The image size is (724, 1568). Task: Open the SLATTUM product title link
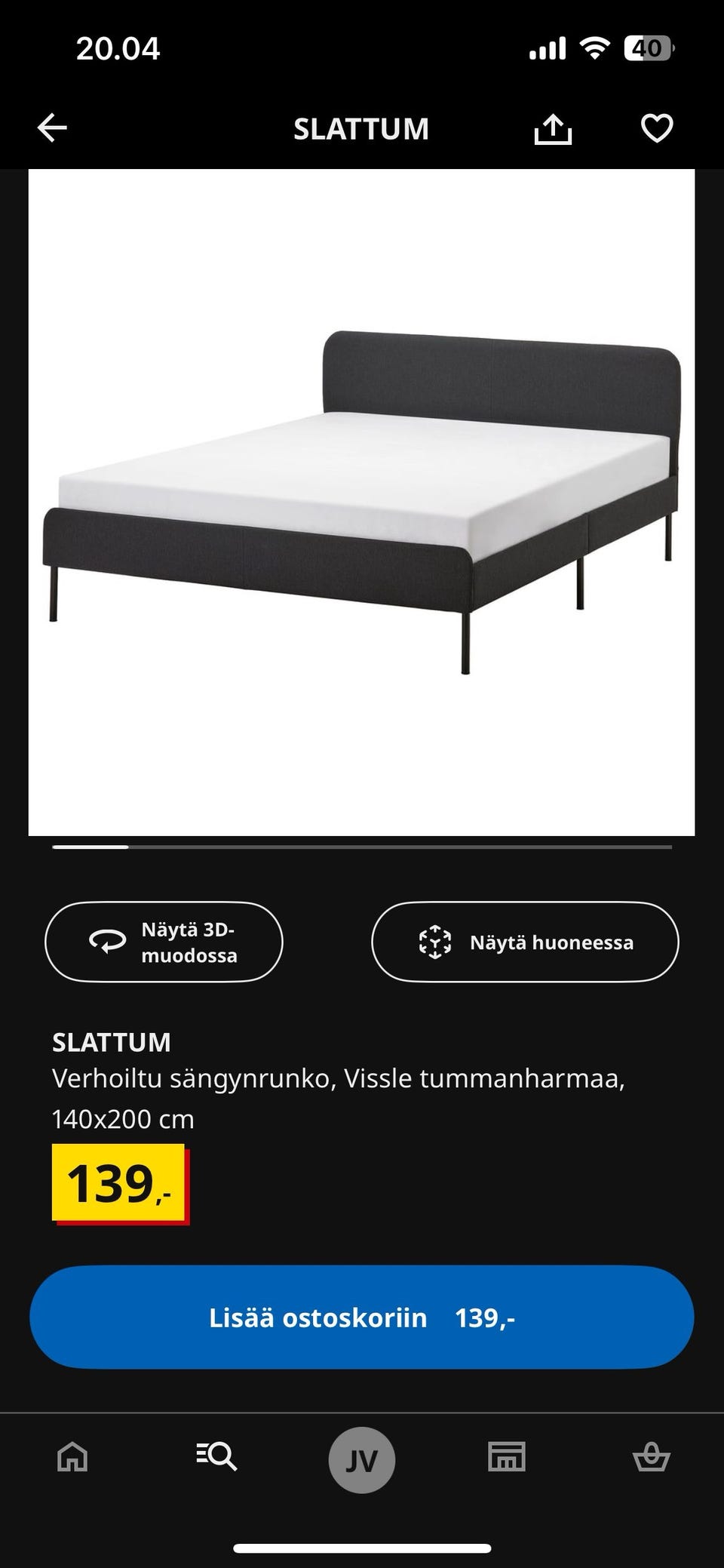click(111, 1042)
